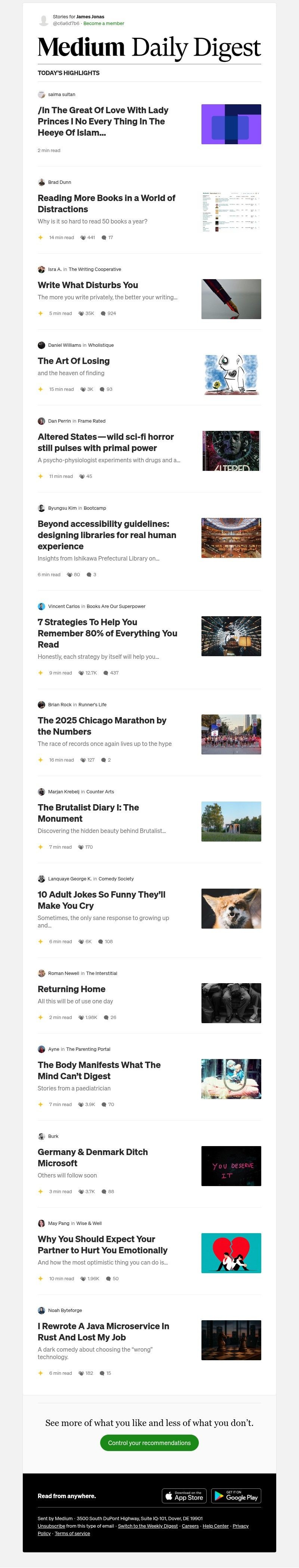Open the Help Center link
299x1568 pixels.
pyautogui.click(x=216, y=1525)
